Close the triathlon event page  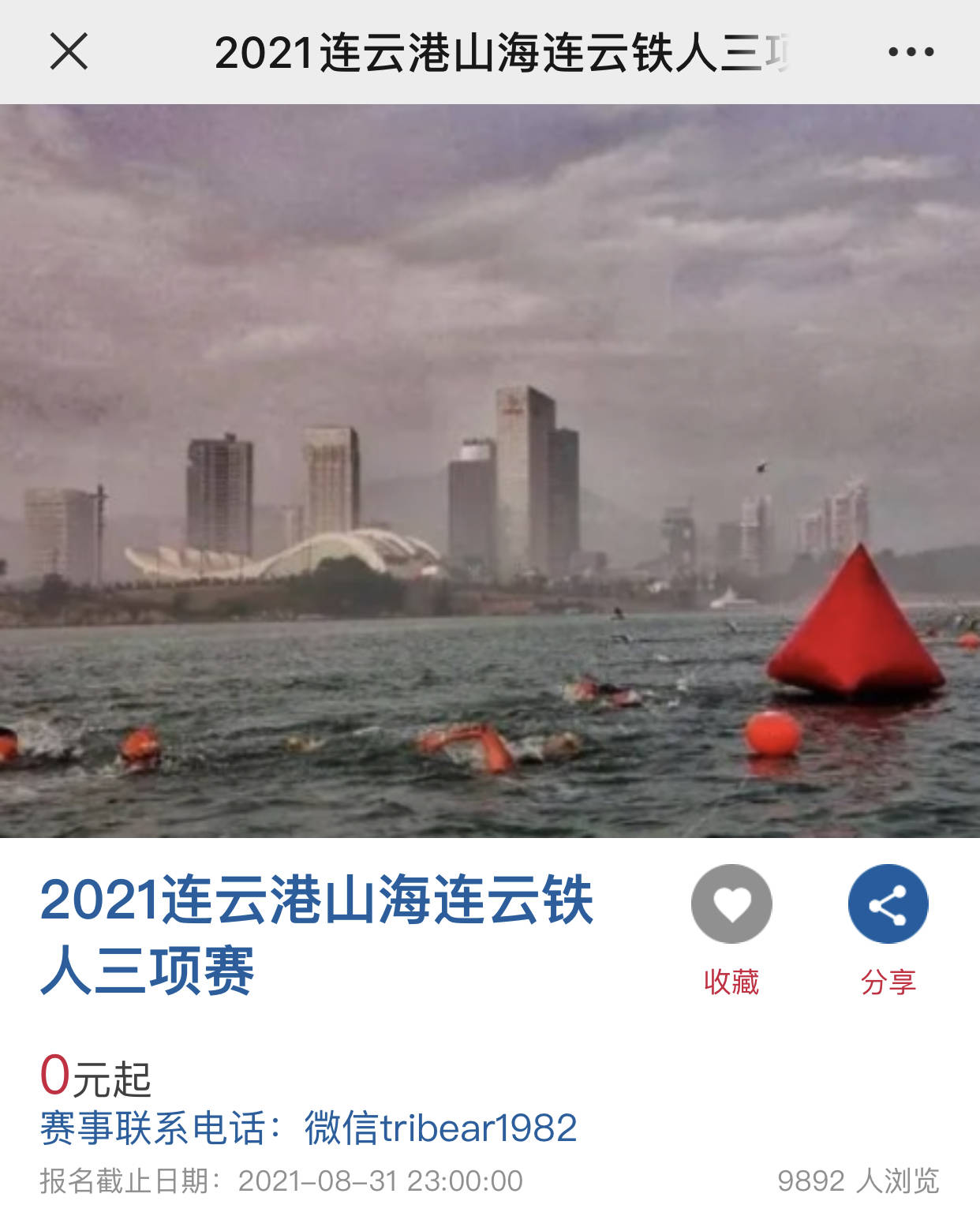click(x=69, y=52)
